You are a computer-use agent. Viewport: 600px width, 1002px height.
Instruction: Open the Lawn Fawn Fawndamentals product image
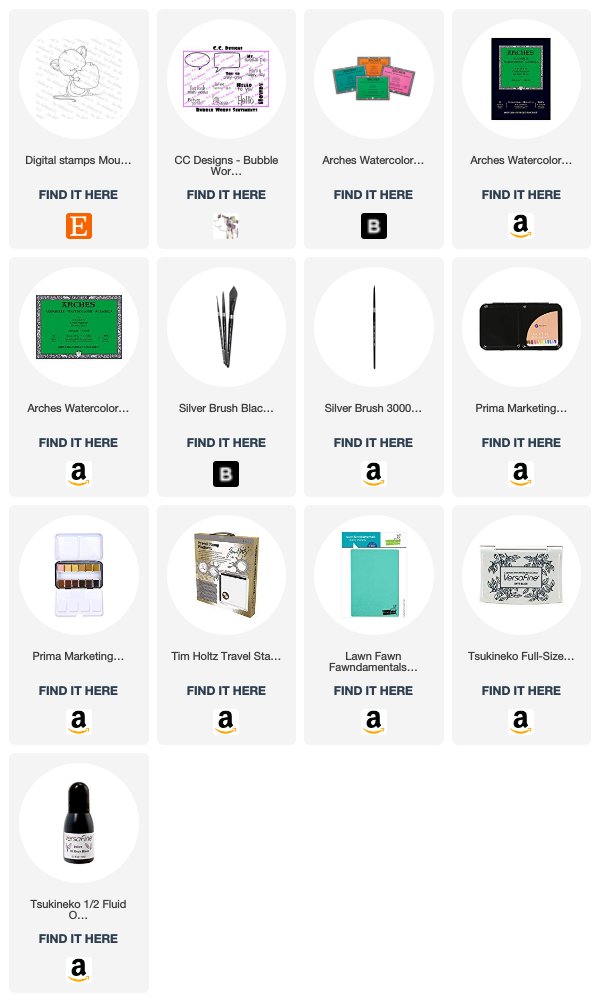click(373, 574)
